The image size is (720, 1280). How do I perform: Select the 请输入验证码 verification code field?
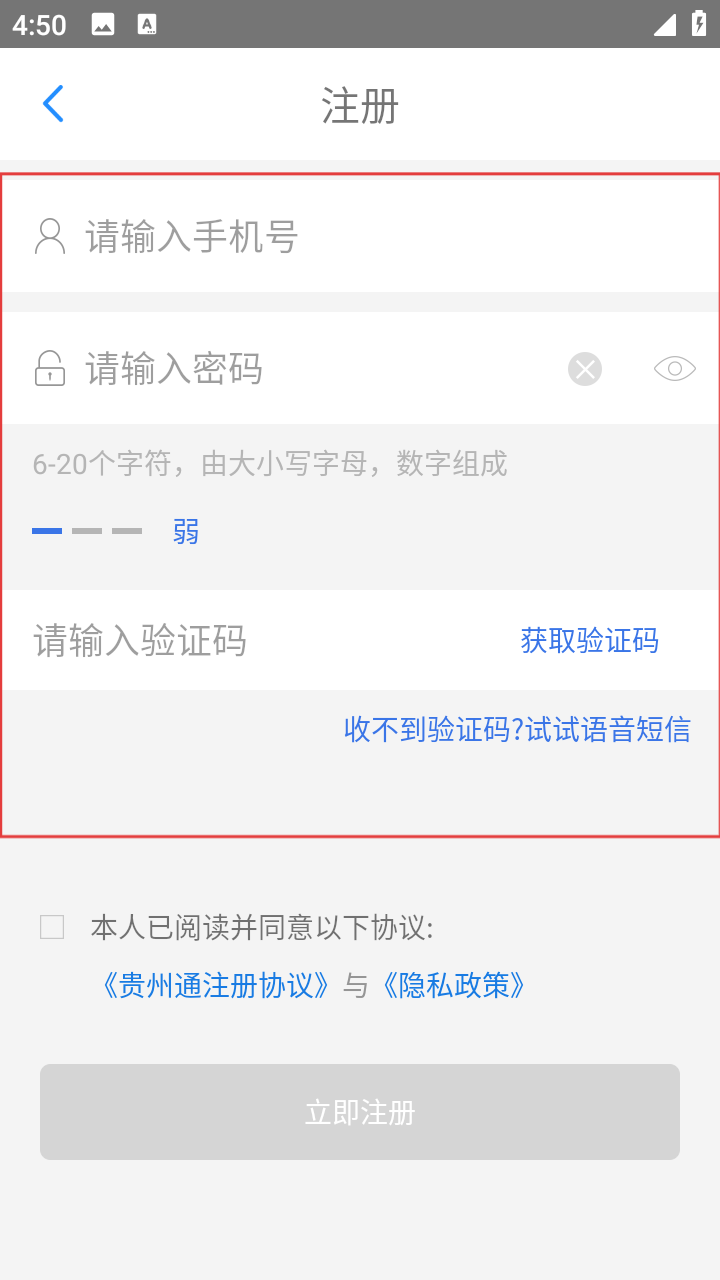tap(250, 640)
